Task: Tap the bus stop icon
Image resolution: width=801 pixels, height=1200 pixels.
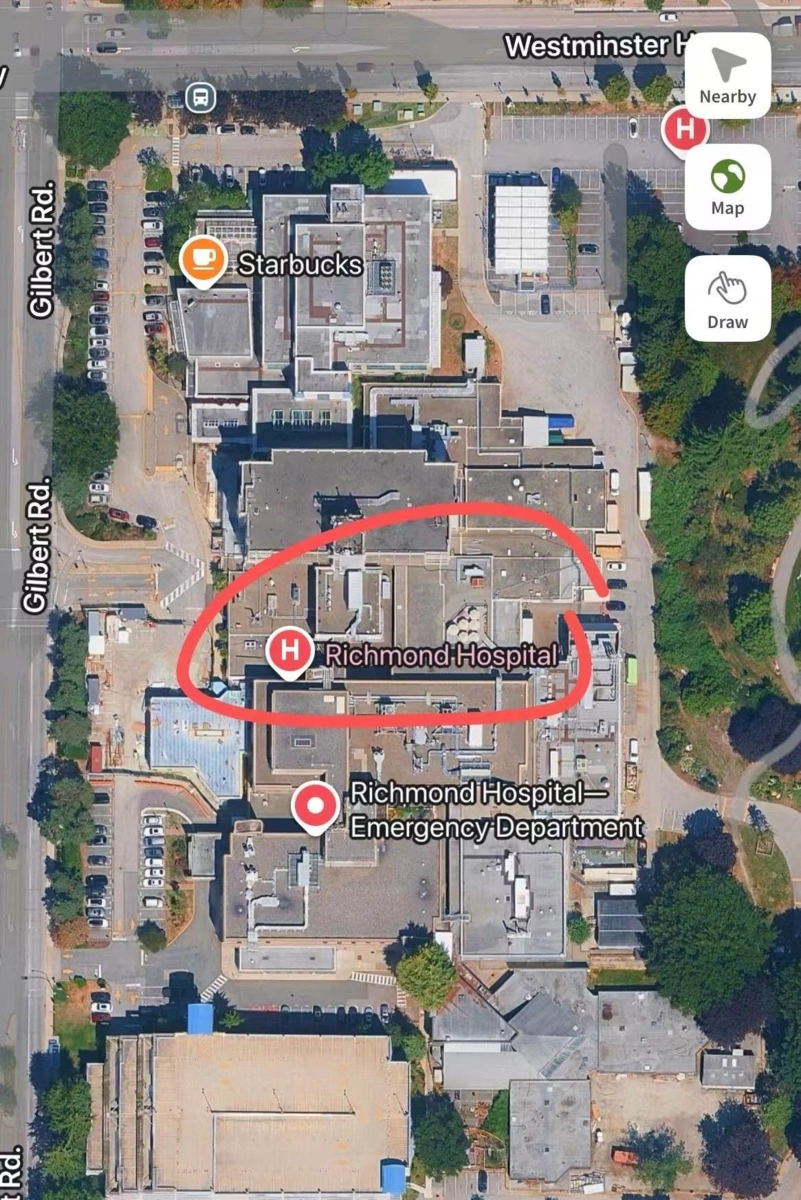Action: (201, 98)
